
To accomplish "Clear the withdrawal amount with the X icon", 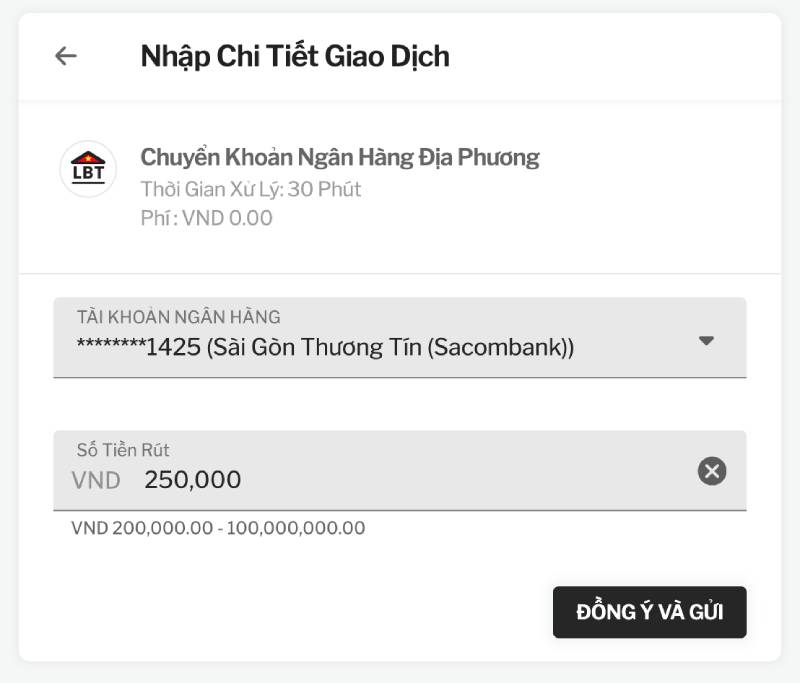I will (x=712, y=471).
